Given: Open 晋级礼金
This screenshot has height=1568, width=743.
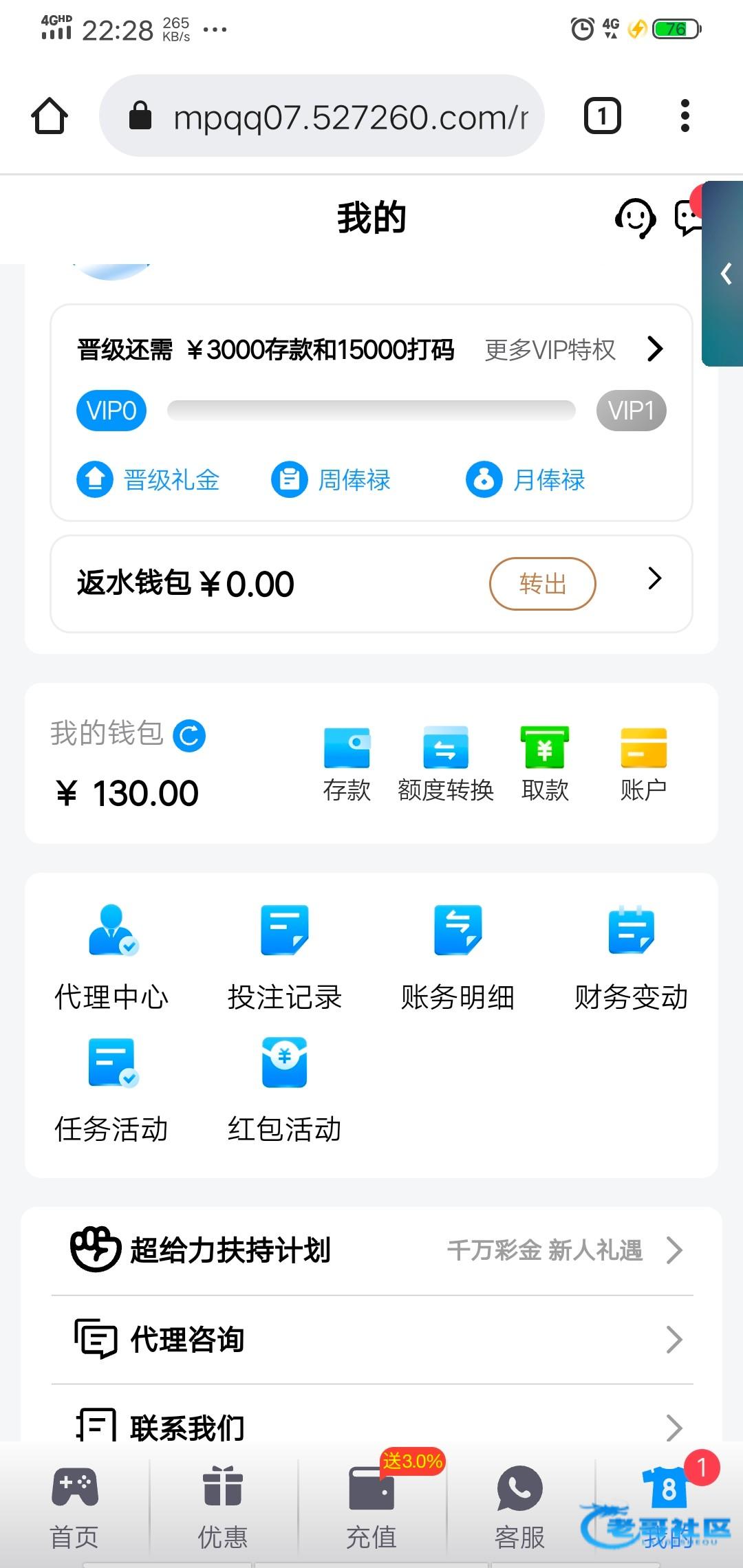Looking at the screenshot, I should [x=148, y=479].
